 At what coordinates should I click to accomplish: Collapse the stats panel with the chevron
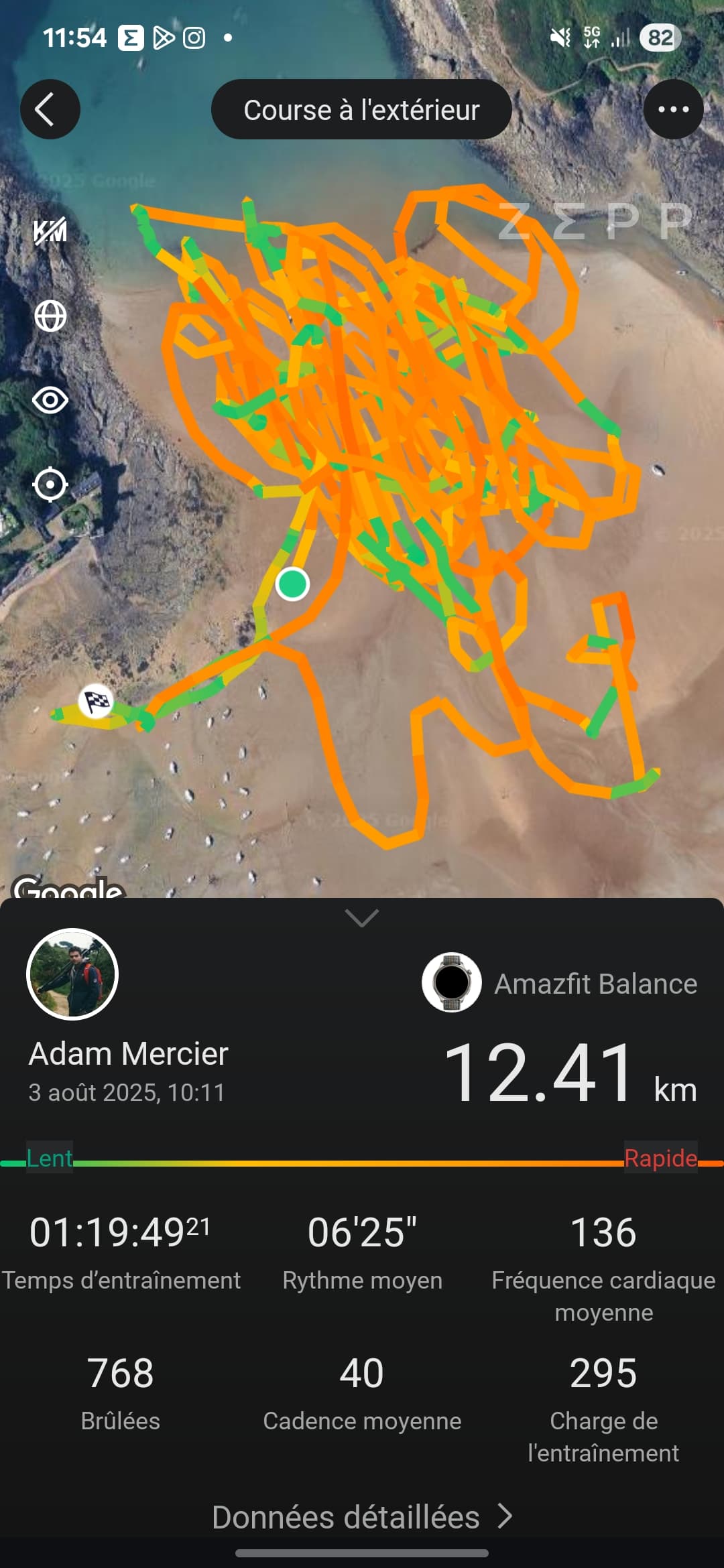coord(362,917)
